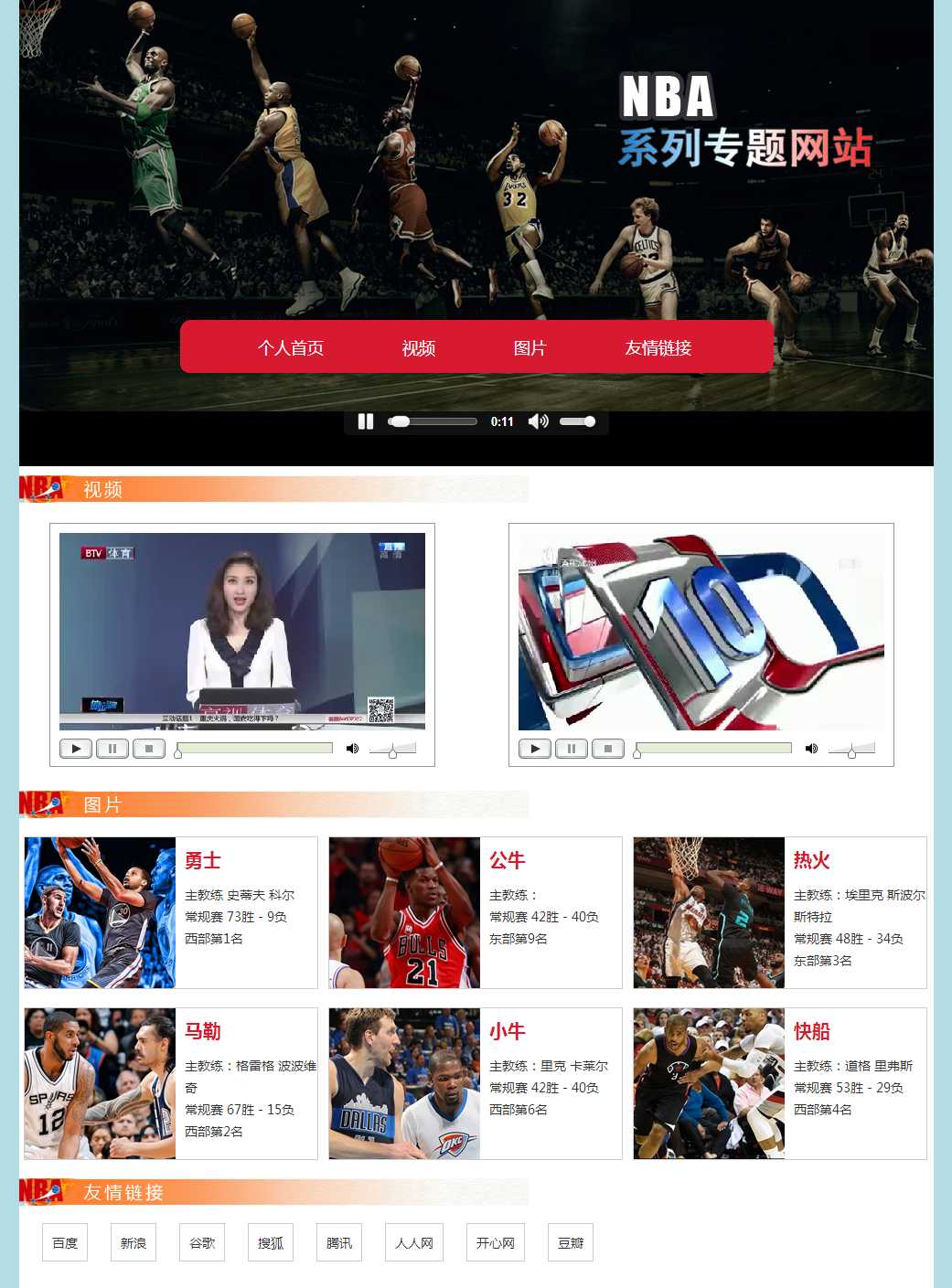Play the top 10 highlights video

[x=535, y=749]
